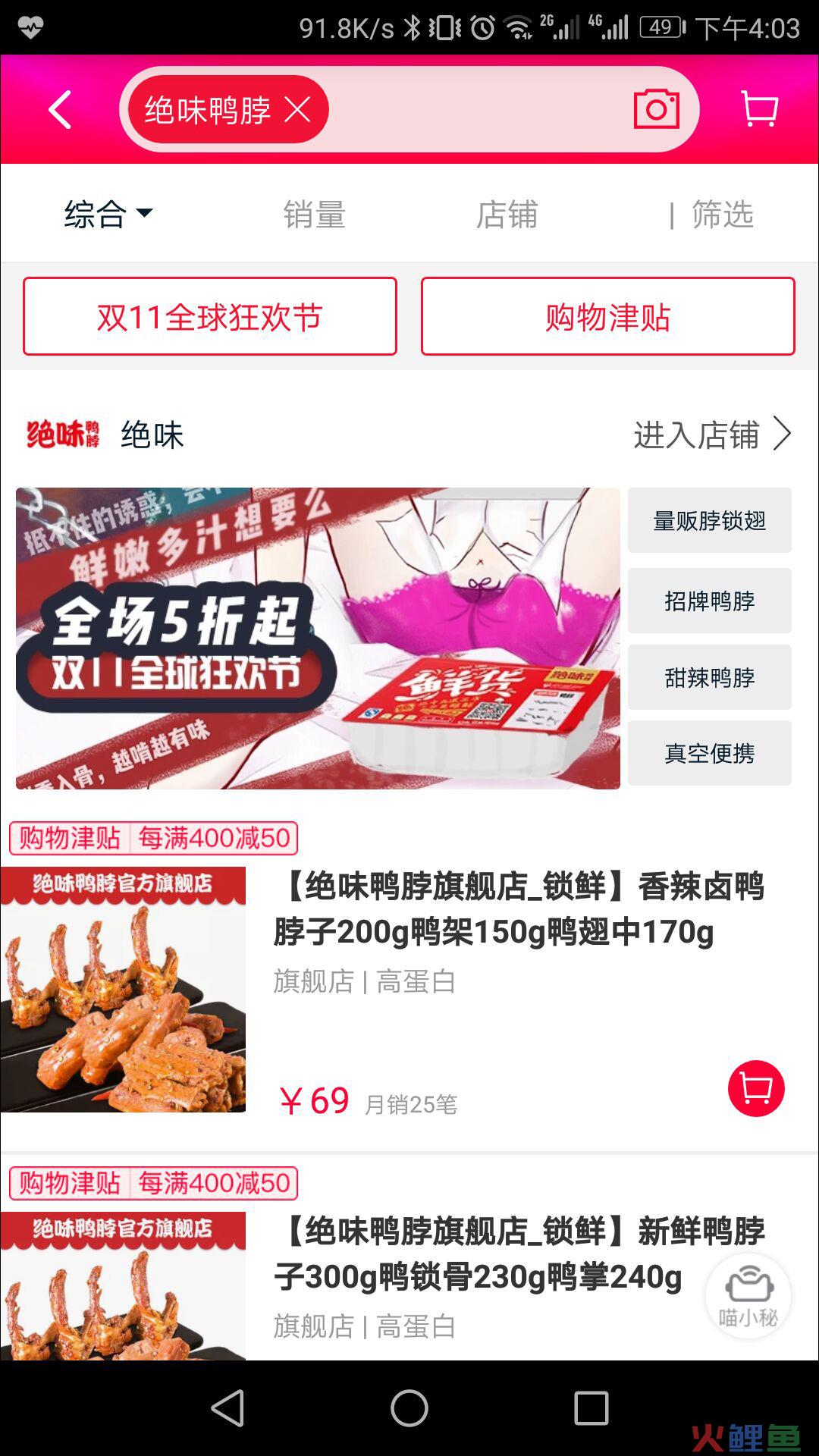Add the ¥69 product to cart

click(x=756, y=1088)
